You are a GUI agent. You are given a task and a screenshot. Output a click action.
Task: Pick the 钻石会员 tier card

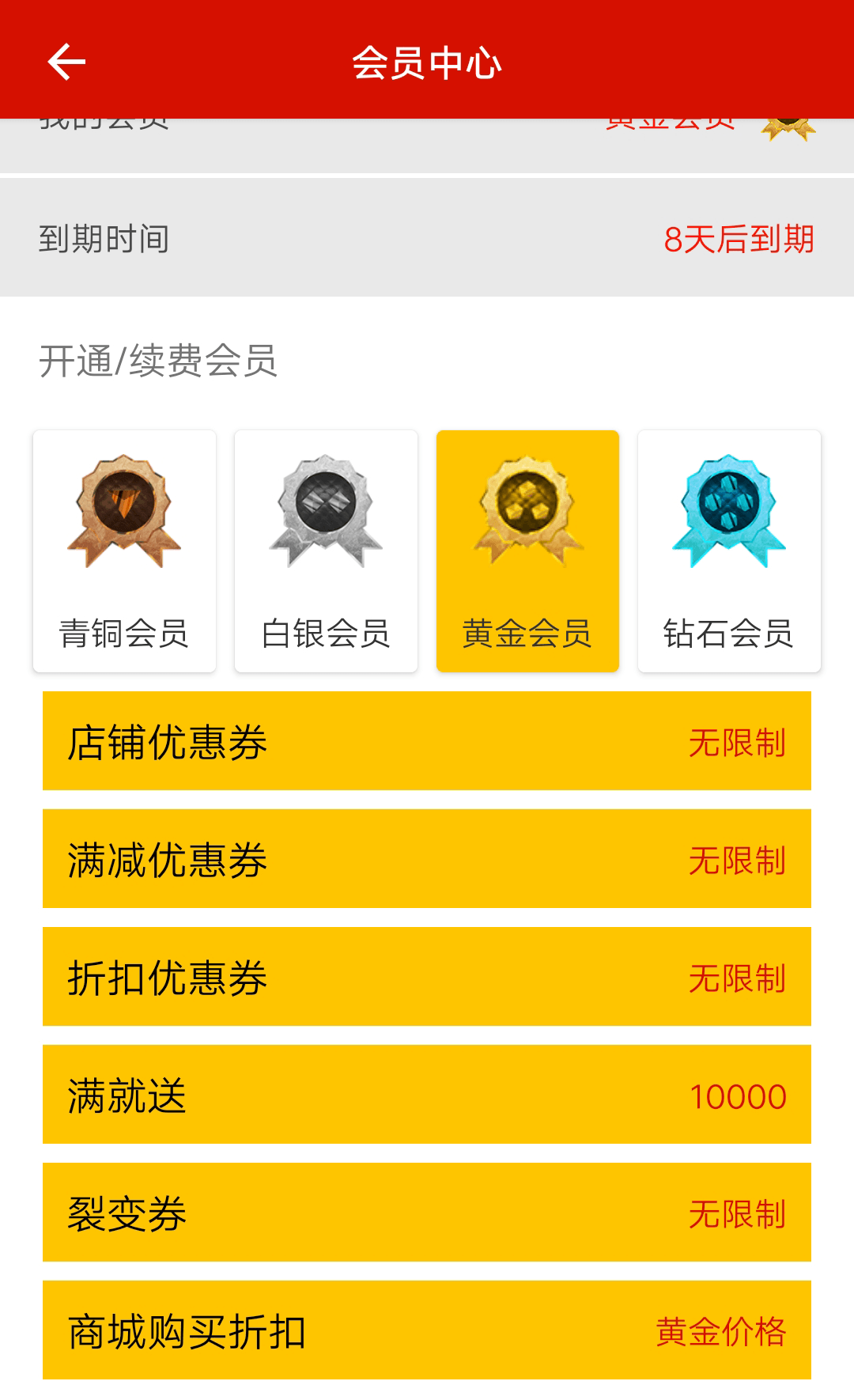coord(729,551)
